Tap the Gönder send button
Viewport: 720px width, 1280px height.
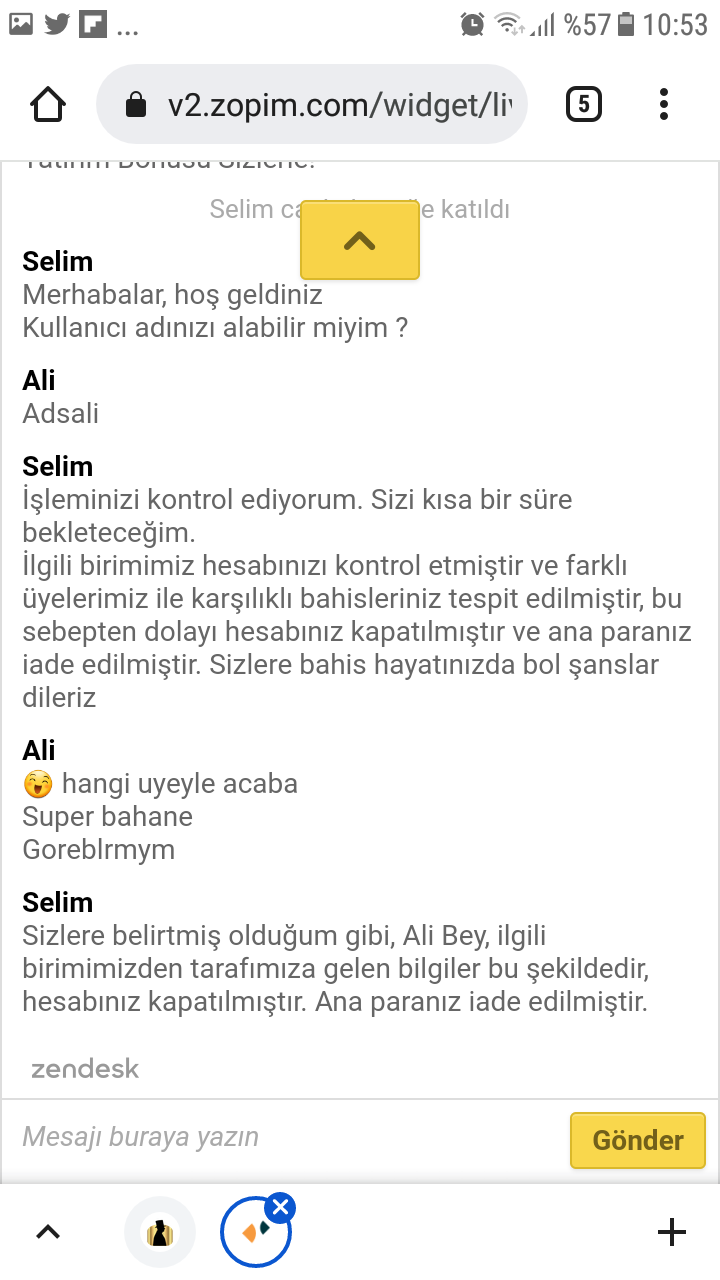pos(638,1140)
